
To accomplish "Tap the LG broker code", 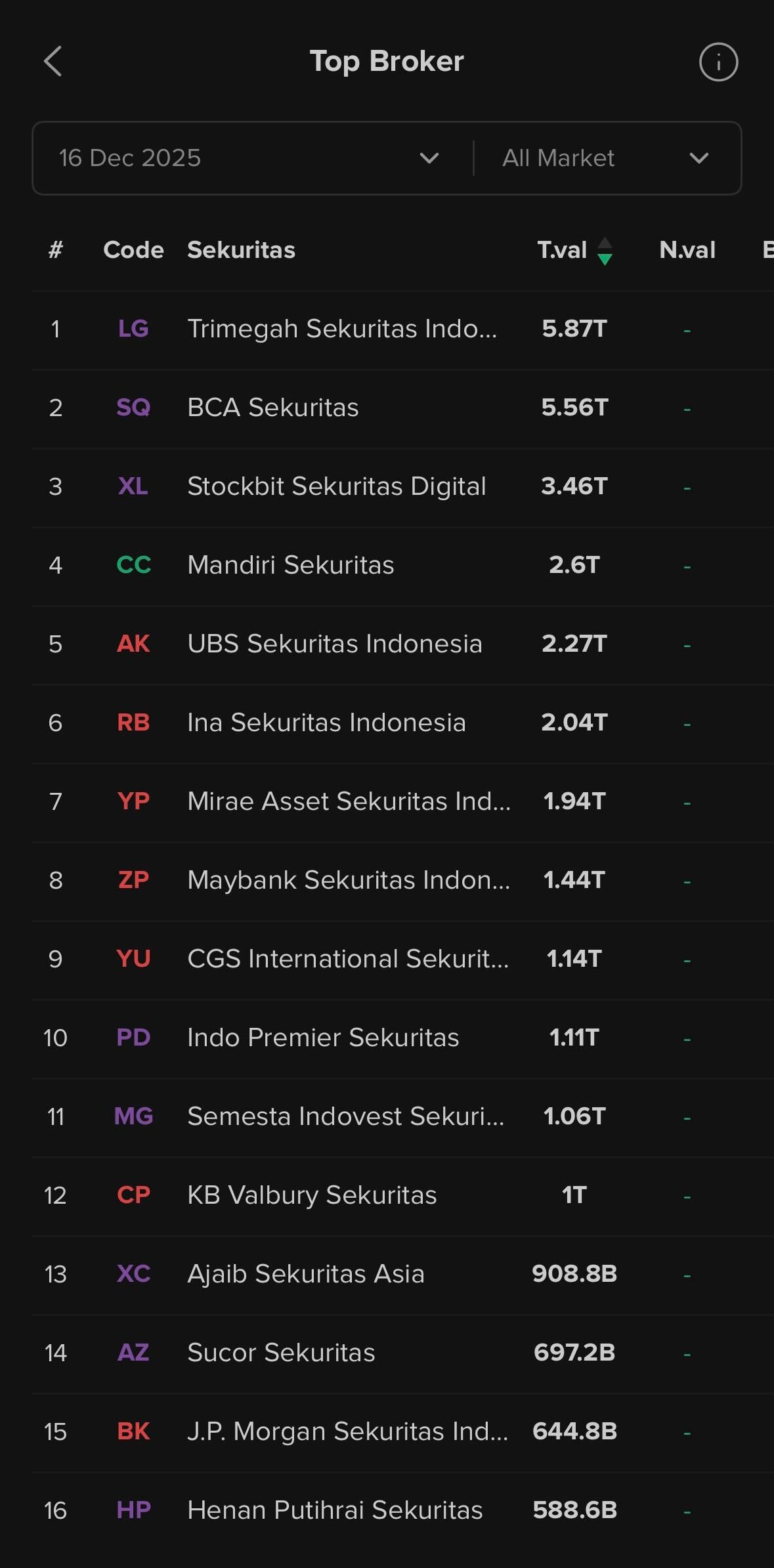I will (x=133, y=328).
